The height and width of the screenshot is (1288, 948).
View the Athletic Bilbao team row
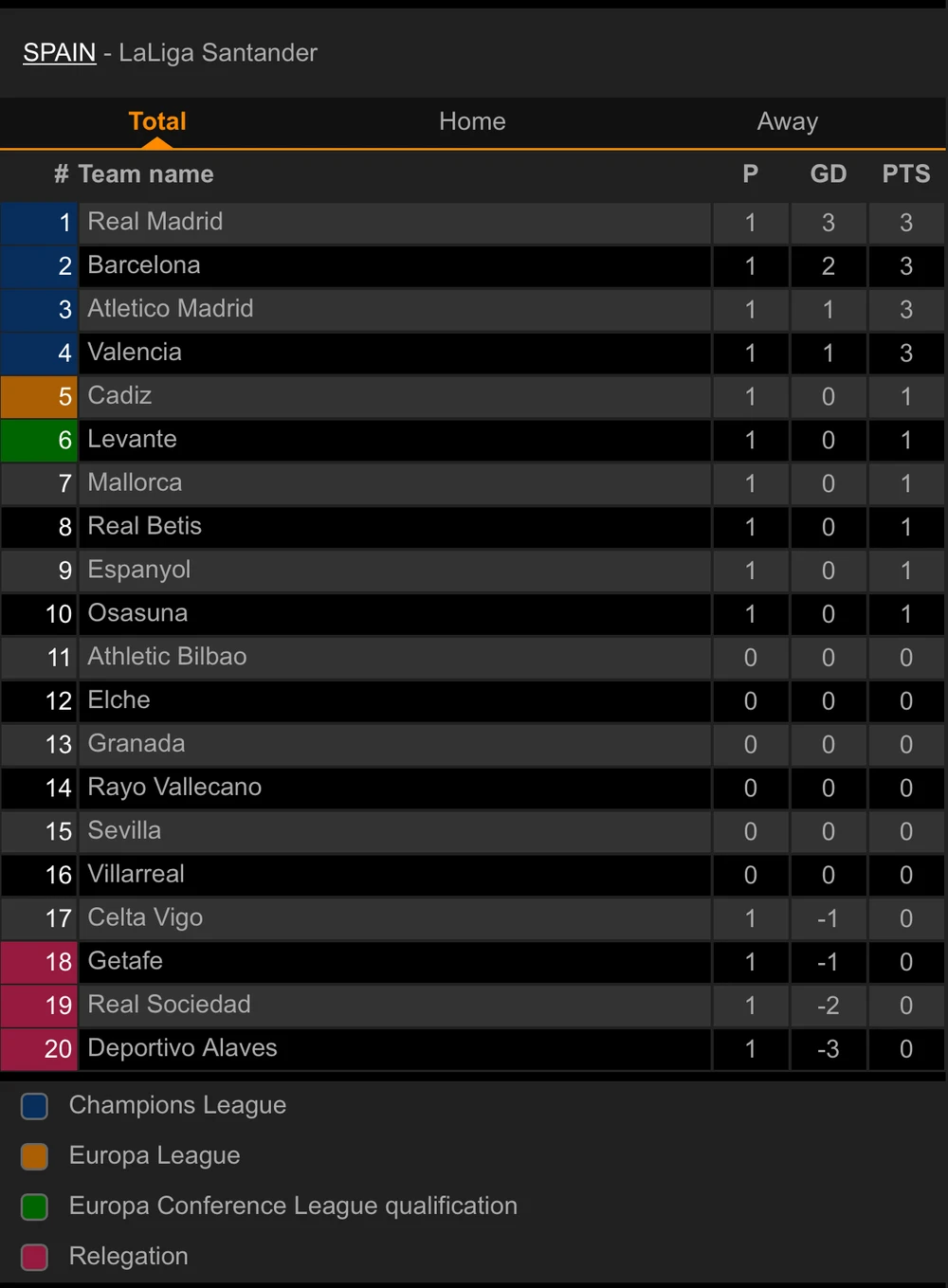coord(167,657)
